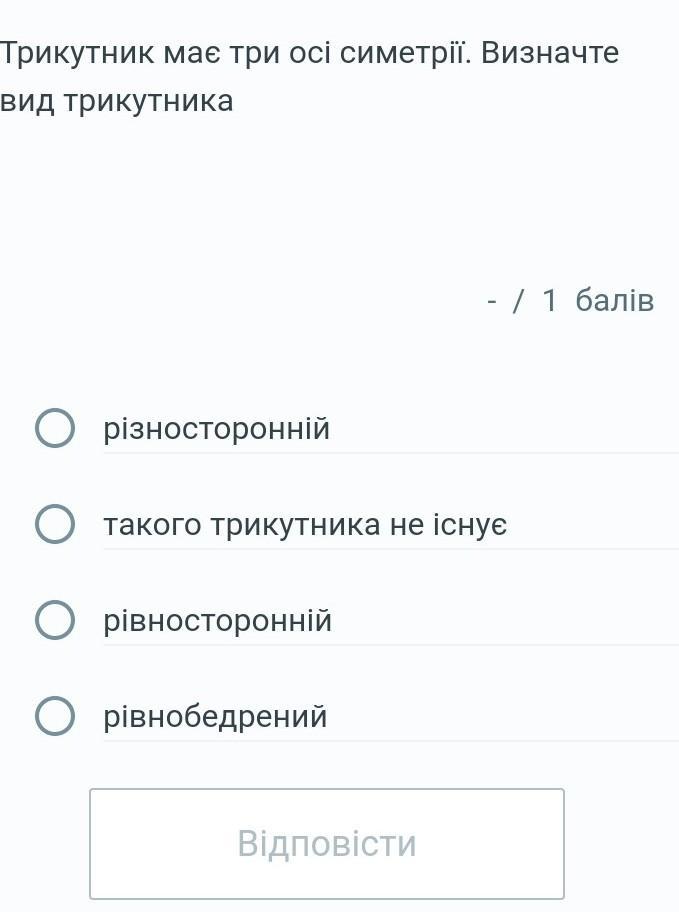Mark рівнобедрений as the answer

point(55,717)
